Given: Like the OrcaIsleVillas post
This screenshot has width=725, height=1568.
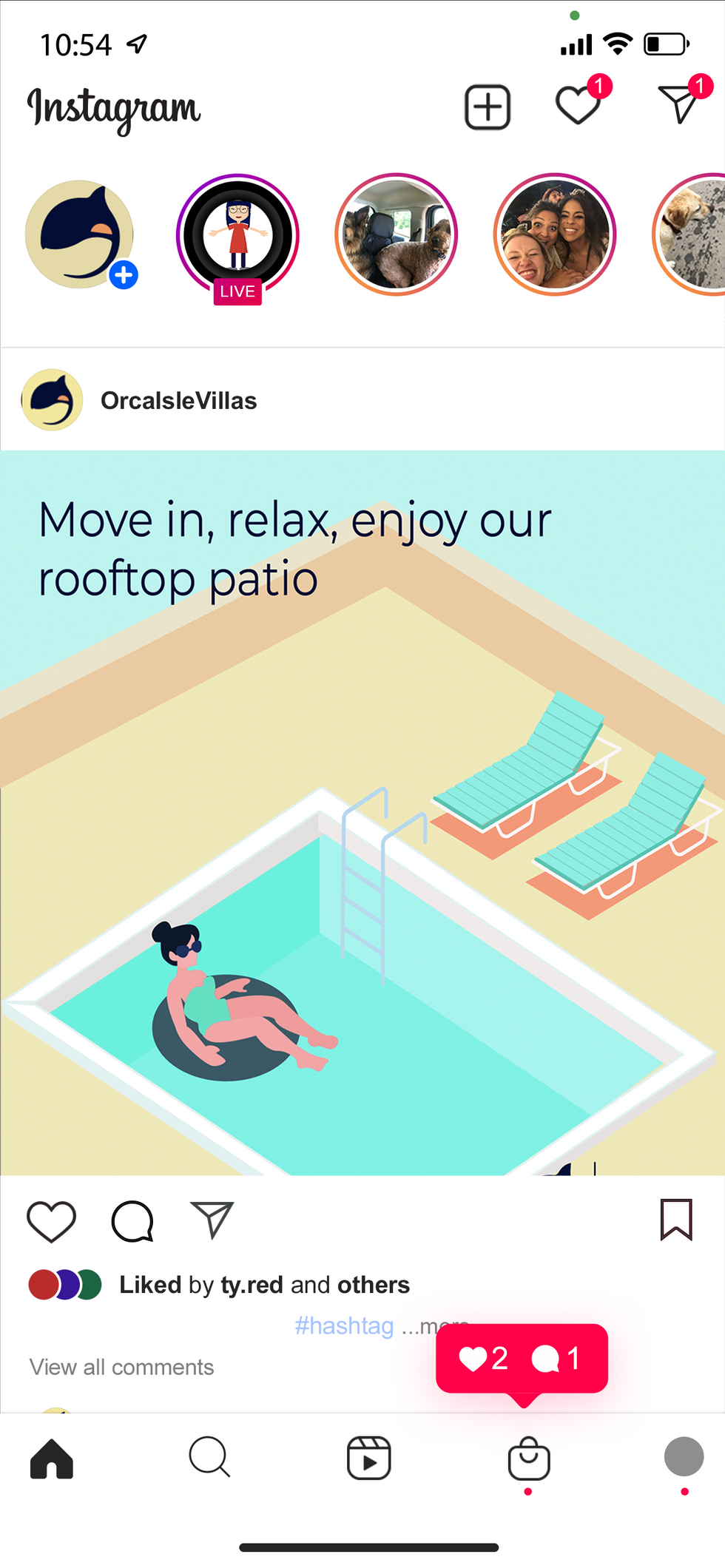Looking at the screenshot, I should coord(52,1220).
